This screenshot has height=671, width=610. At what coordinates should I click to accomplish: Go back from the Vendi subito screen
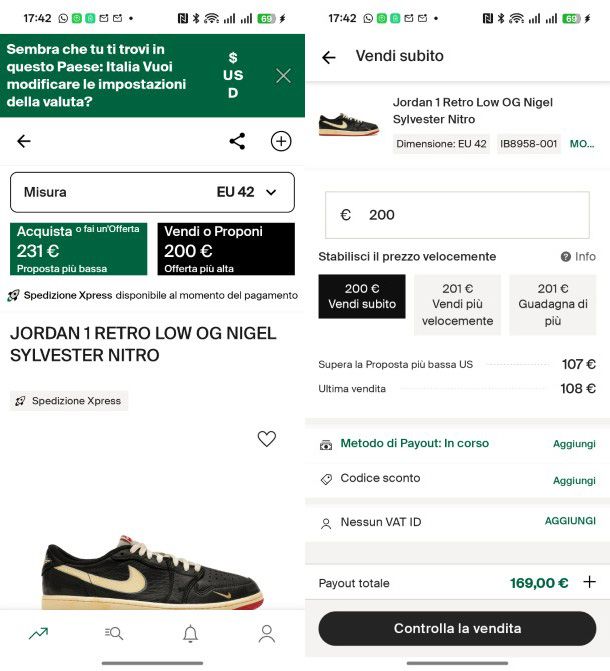point(328,57)
